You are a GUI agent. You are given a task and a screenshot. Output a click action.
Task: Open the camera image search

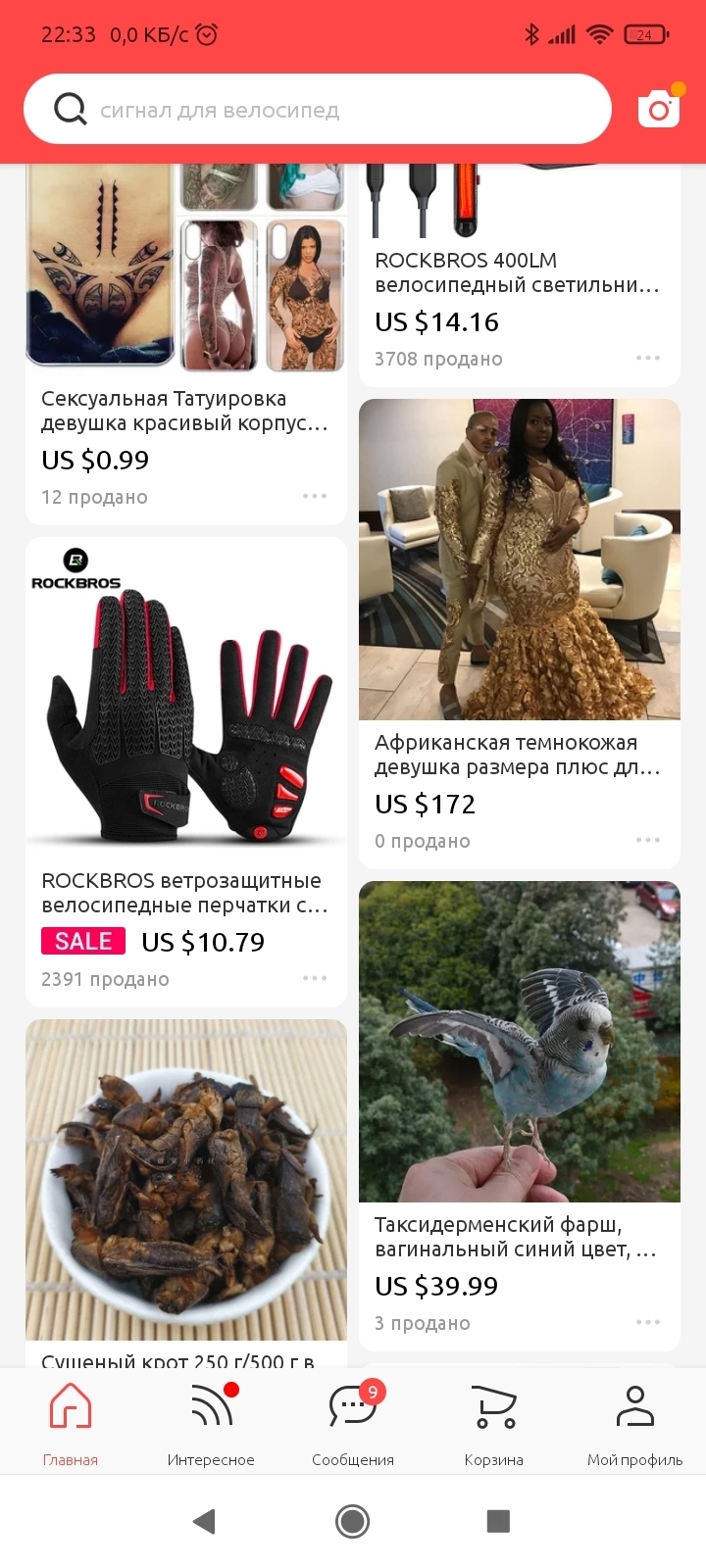(x=659, y=109)
